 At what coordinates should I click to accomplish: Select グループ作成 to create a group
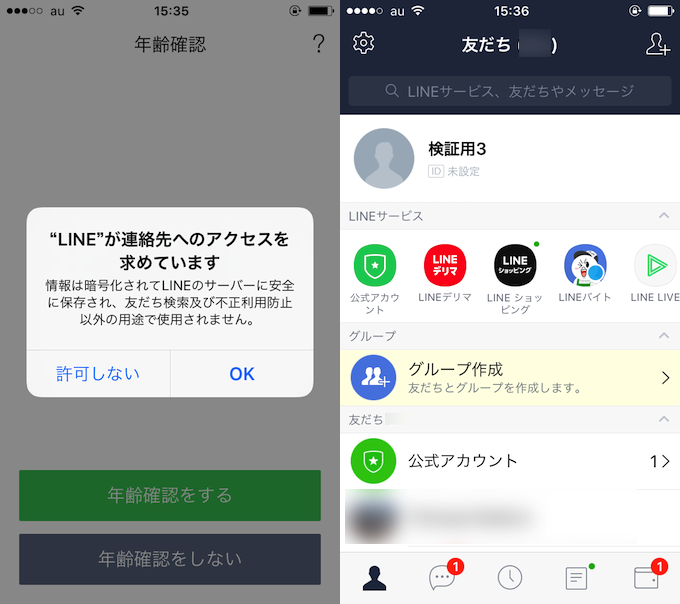coord(510,377)
